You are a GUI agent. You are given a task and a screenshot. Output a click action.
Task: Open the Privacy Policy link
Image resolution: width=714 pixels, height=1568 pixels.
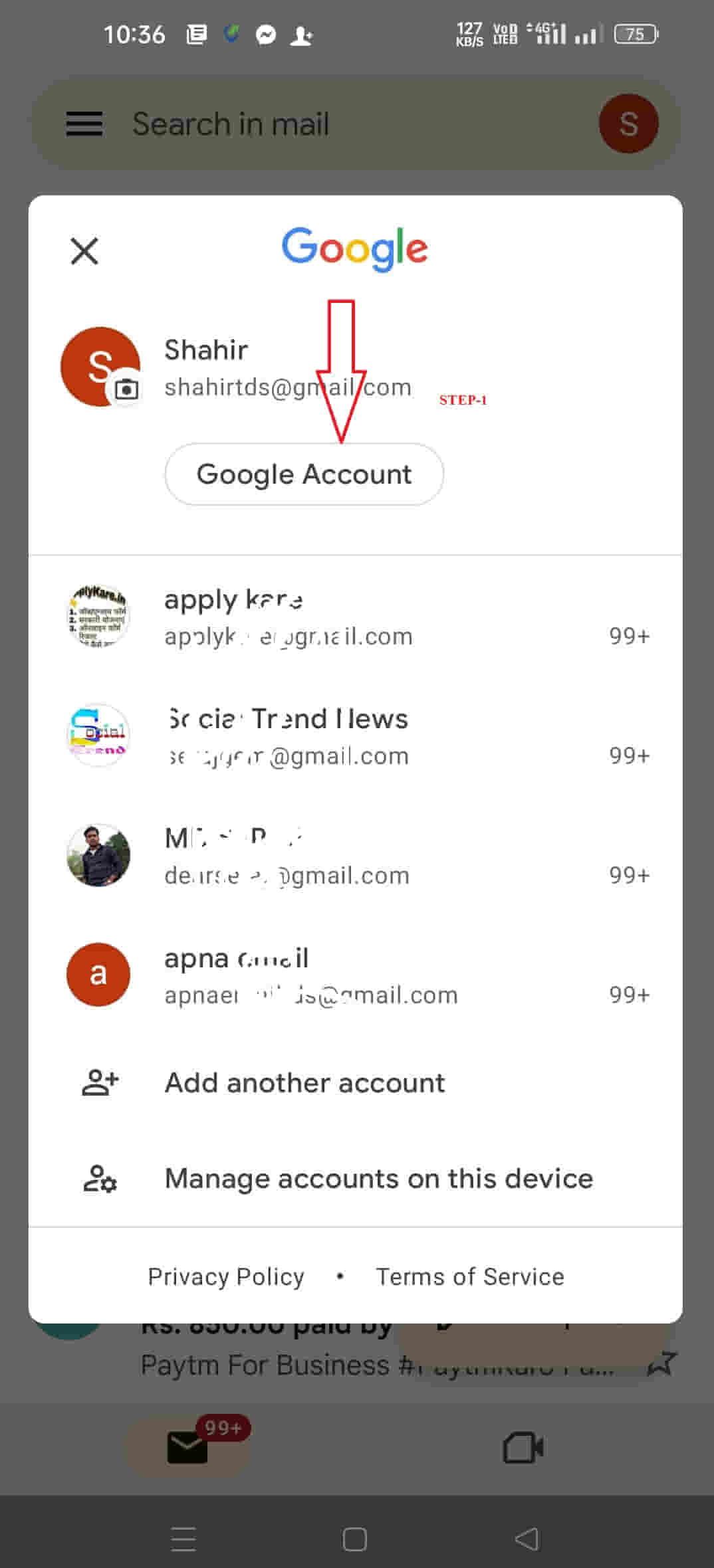tap(226, 1276)
